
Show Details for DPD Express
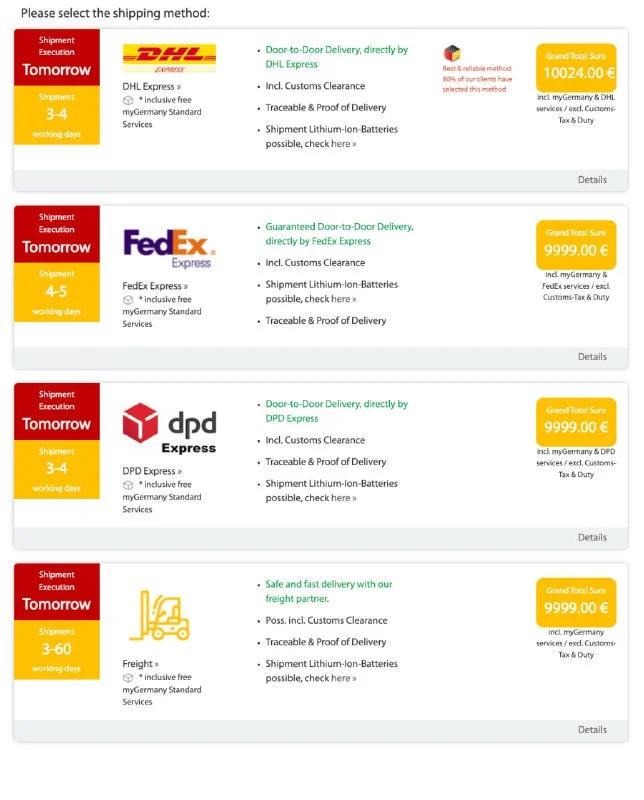592,538
